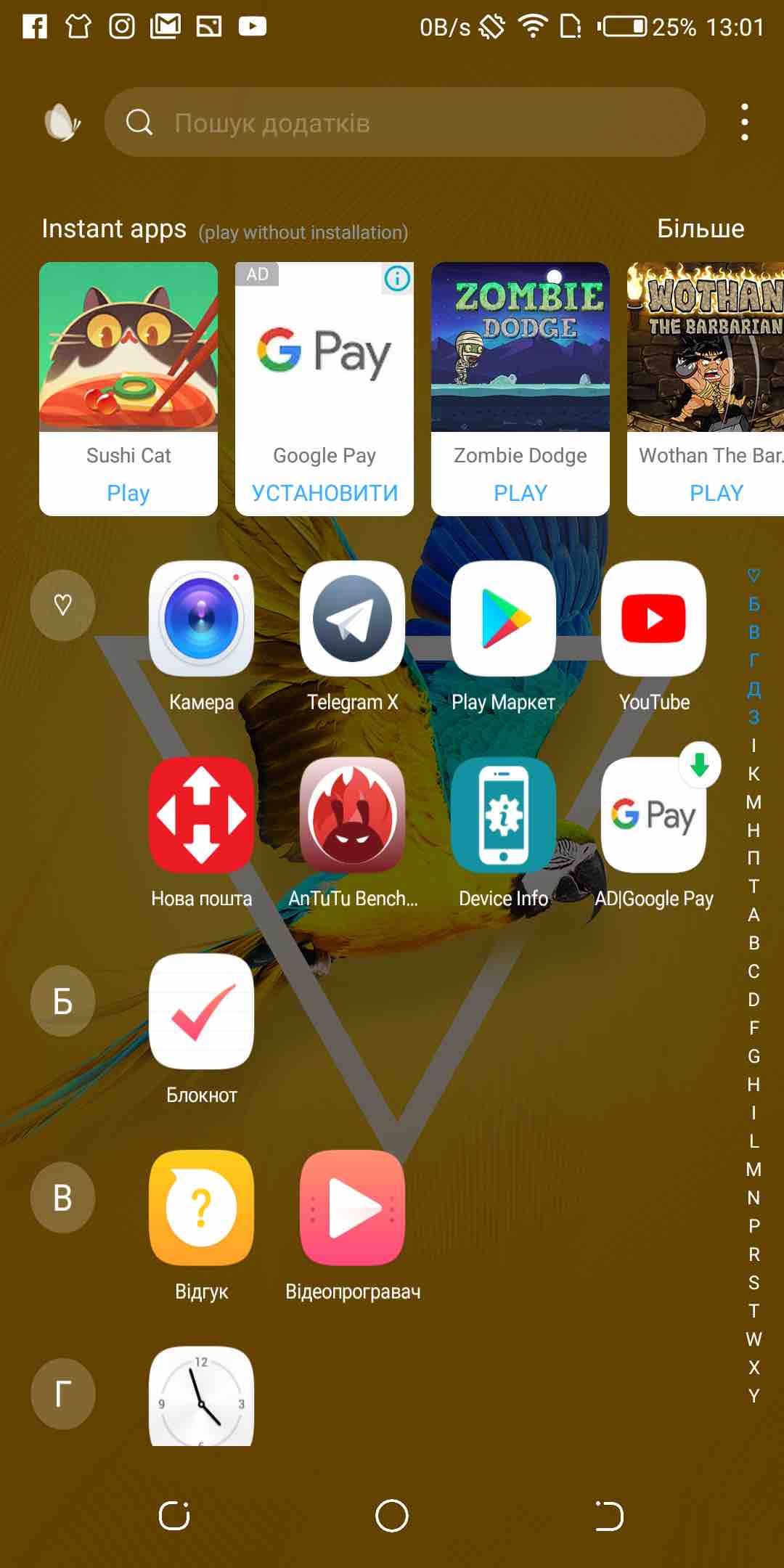This screenshot has width=784, height=1568.
Task: Open more instant apps via Більше
Action: point(700,229)
